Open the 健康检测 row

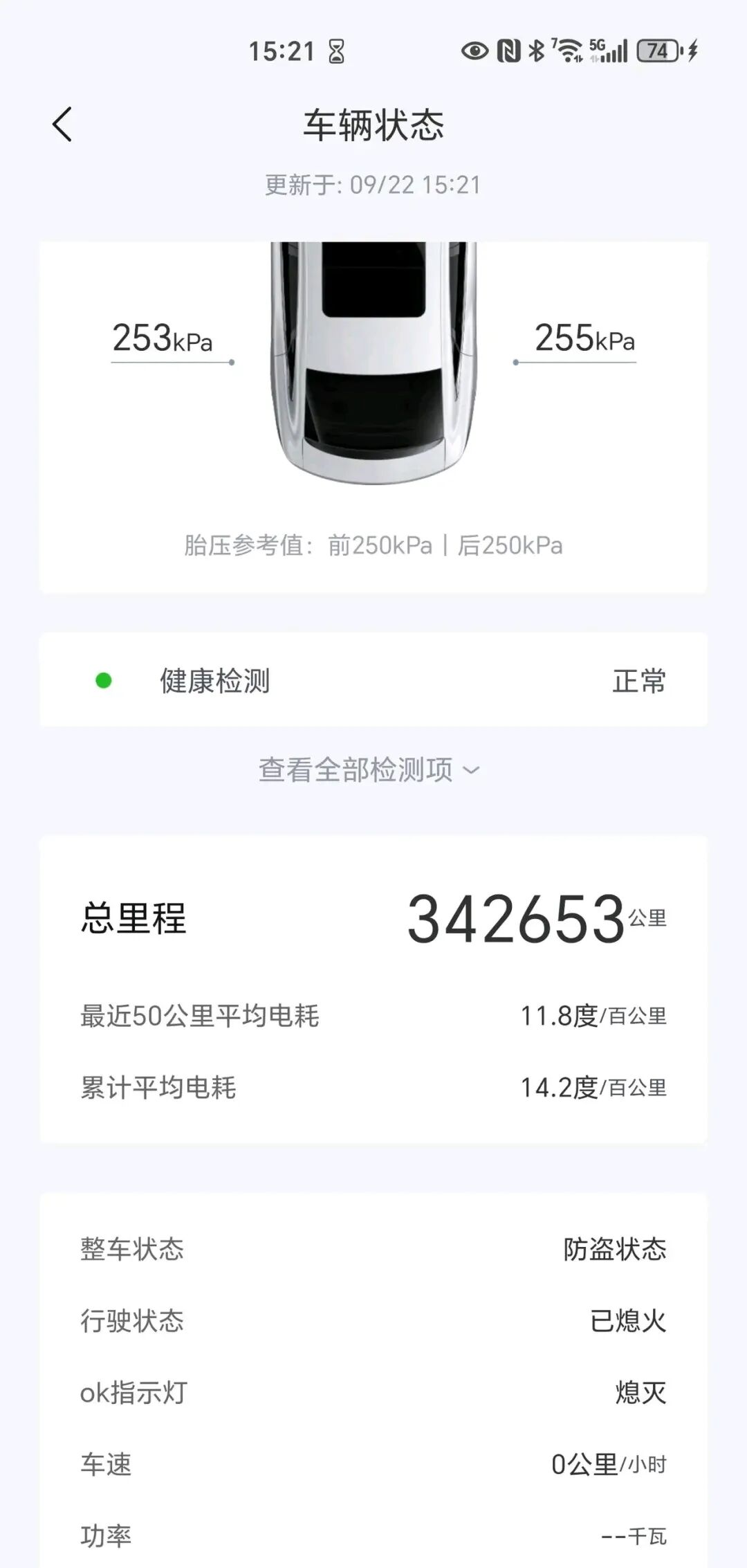click(x=373, y=680)
